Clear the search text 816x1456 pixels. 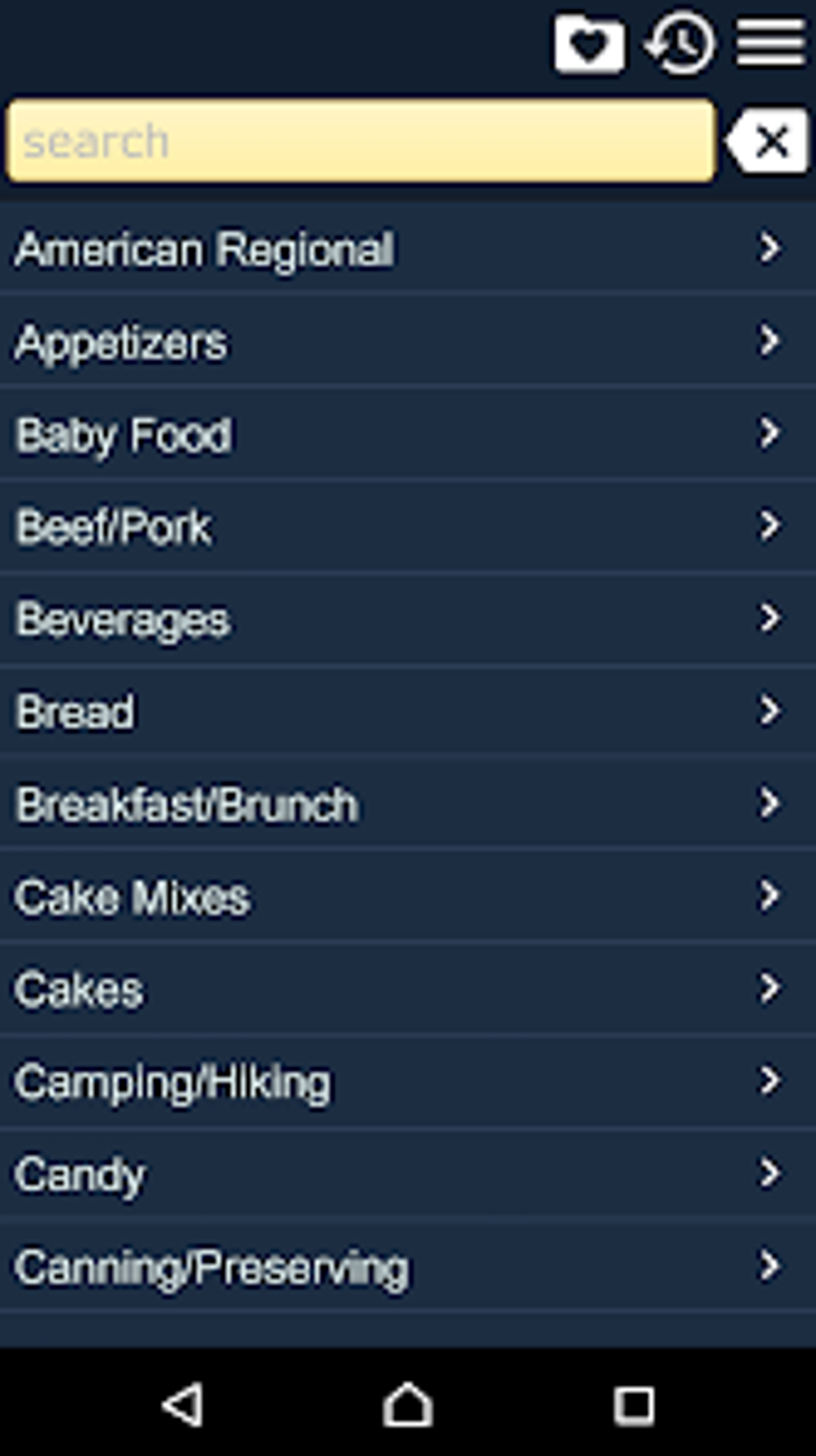(768, 141)
